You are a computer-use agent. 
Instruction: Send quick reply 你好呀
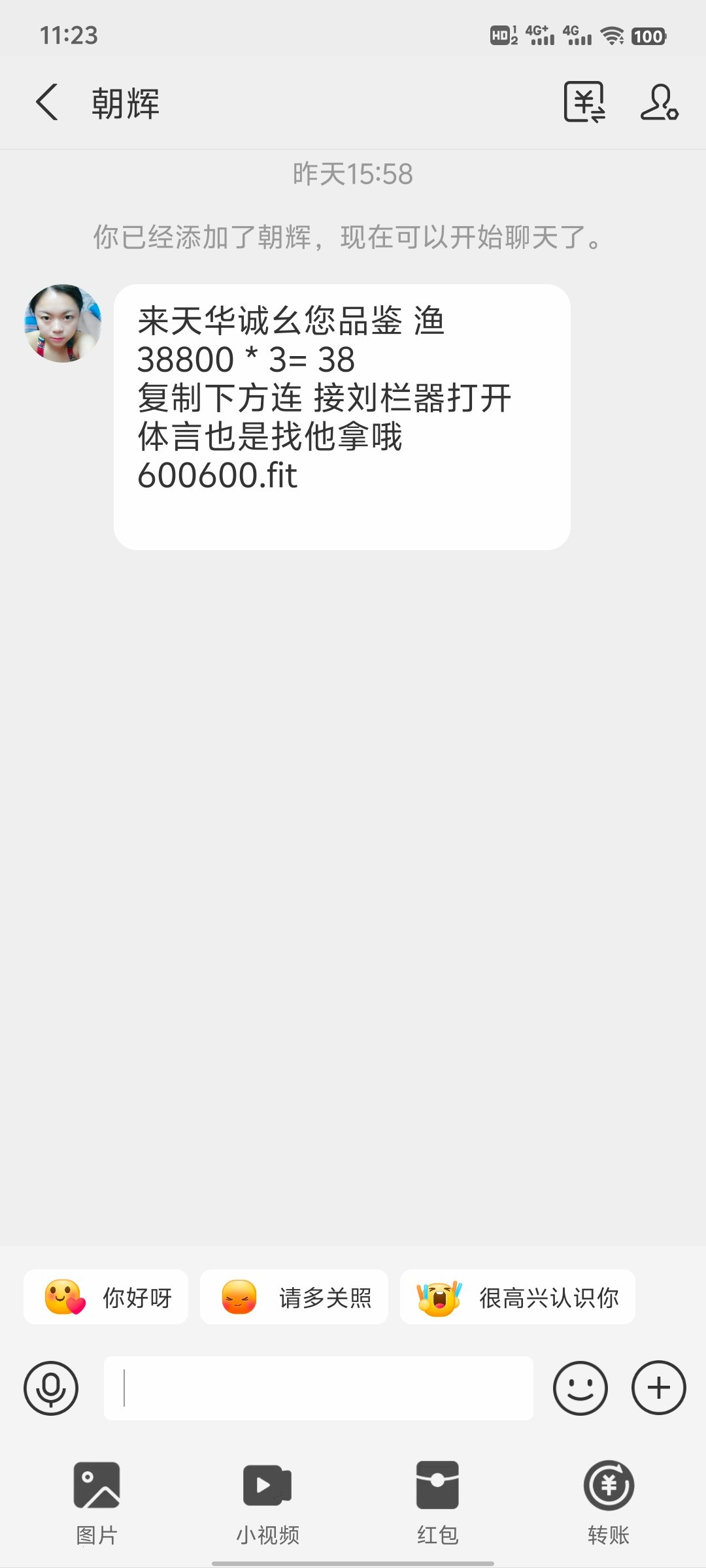pyautogui.click(x=106, y=1298)
